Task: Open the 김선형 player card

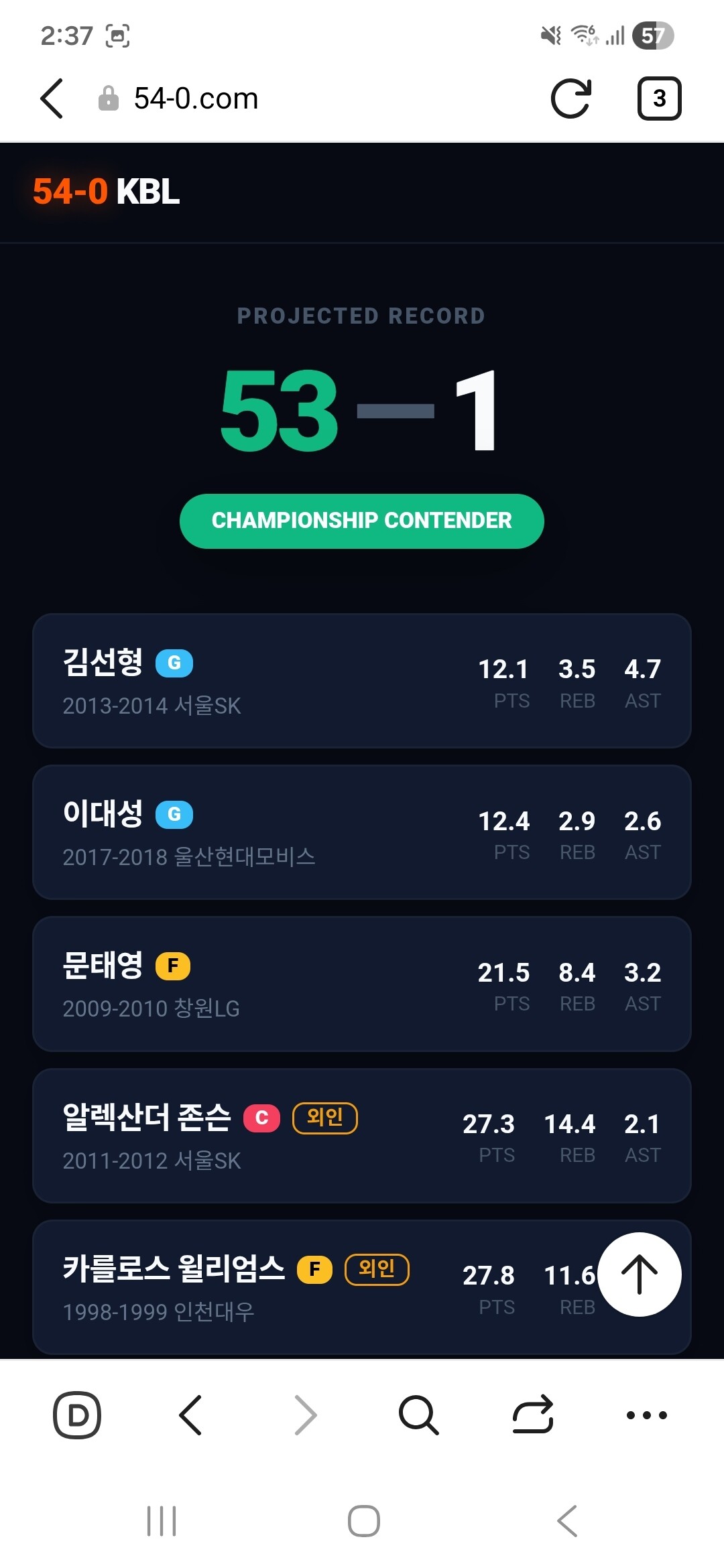Action: 362,681
